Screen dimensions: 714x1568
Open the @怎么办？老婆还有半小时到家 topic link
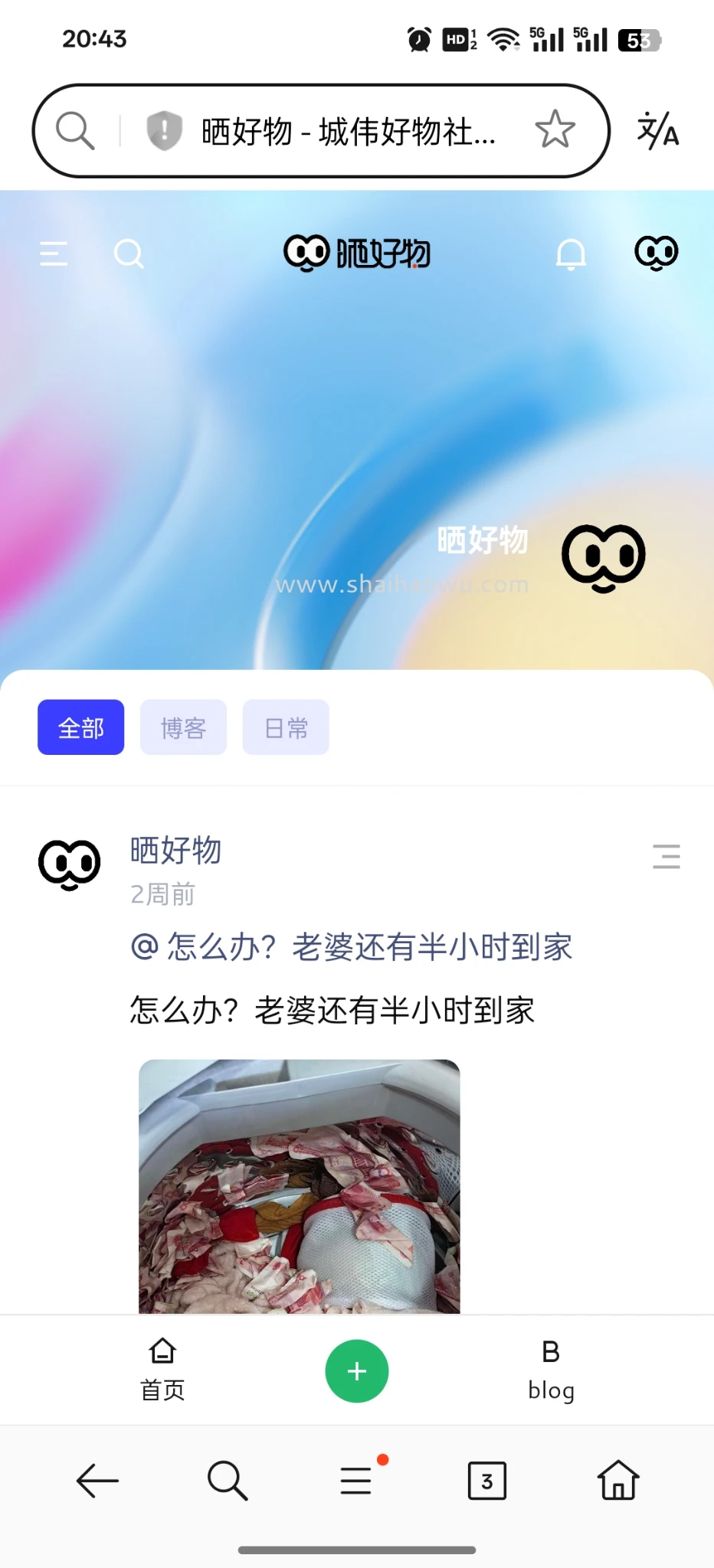point(352,947)
